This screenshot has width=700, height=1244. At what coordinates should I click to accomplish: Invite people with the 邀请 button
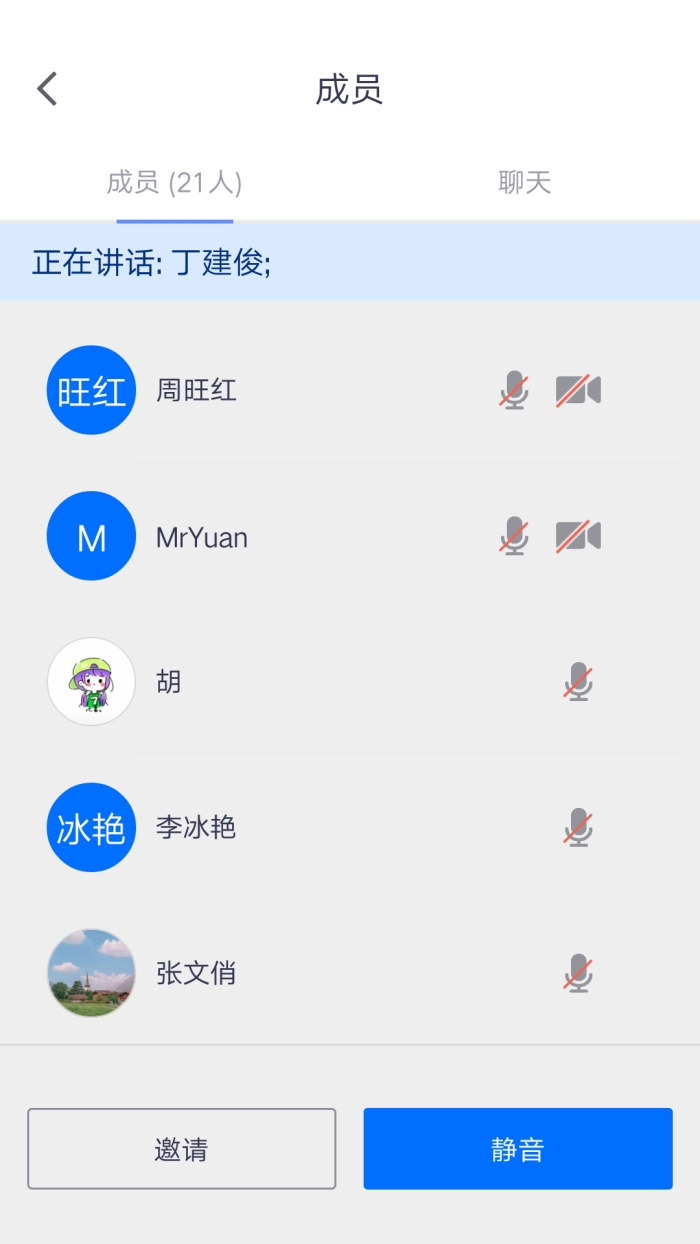point(181,1149)
